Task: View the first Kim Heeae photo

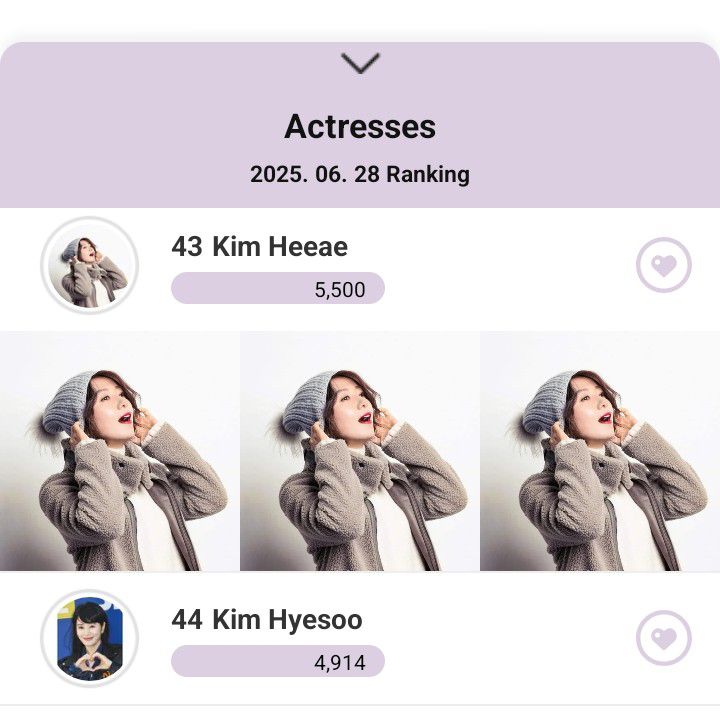Action: pyautogui.click(x=119, y=452)
